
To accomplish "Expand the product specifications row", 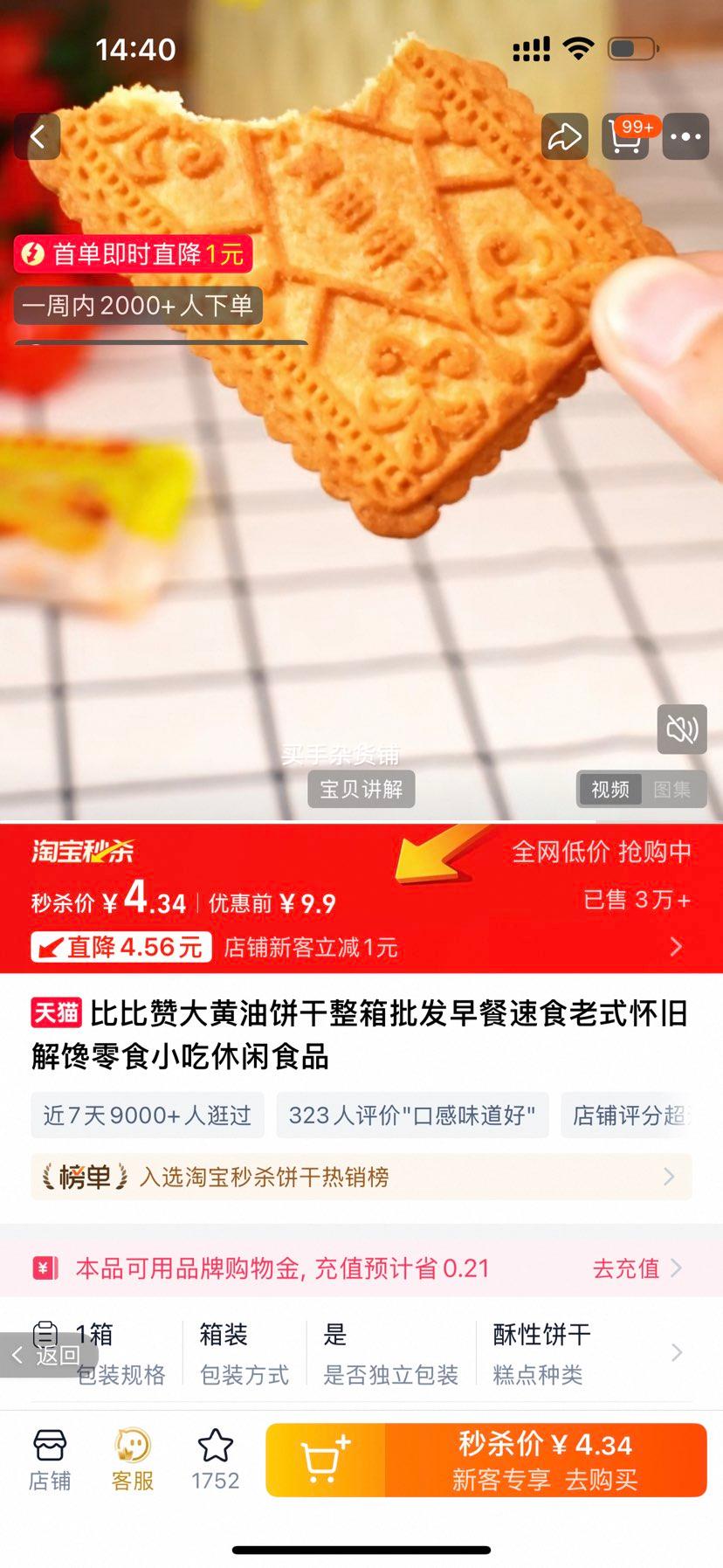I will pyautogui.click(x=676, y=1353).
